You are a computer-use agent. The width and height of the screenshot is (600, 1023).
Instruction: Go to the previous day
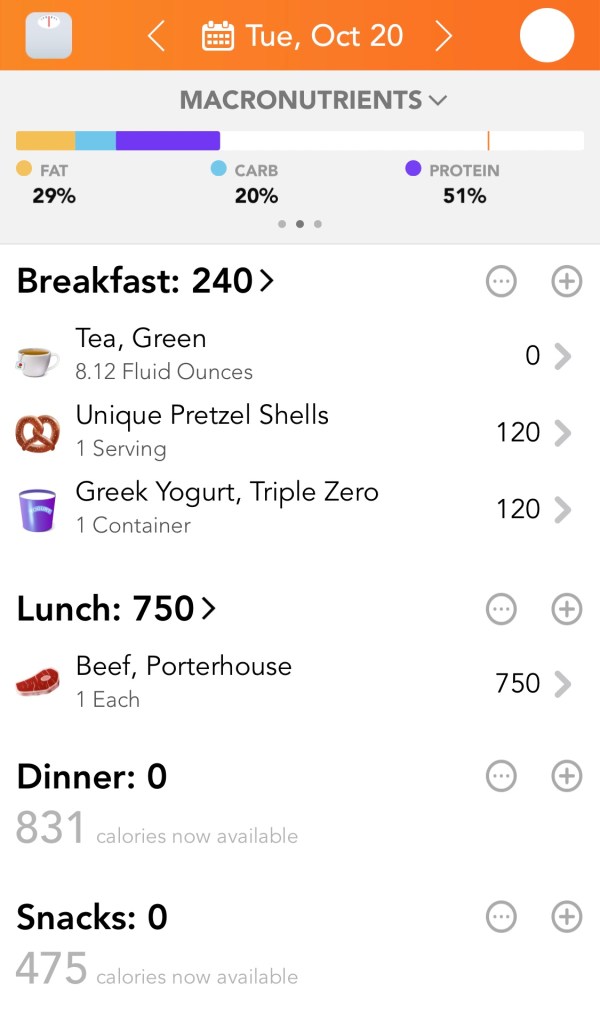[x=156, y=37]
